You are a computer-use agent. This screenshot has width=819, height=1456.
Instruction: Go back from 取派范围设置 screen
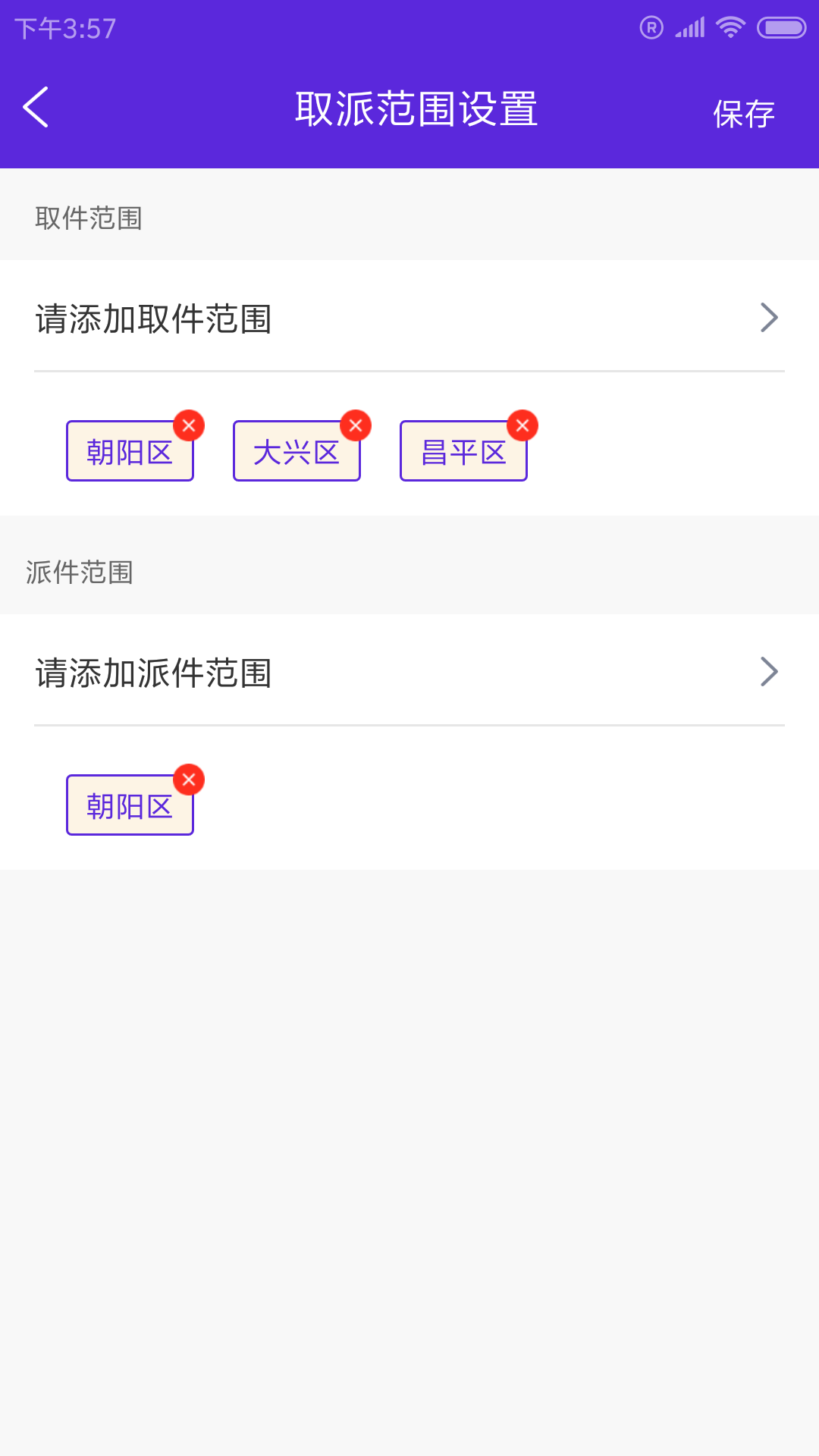click(x=36, y=107)
